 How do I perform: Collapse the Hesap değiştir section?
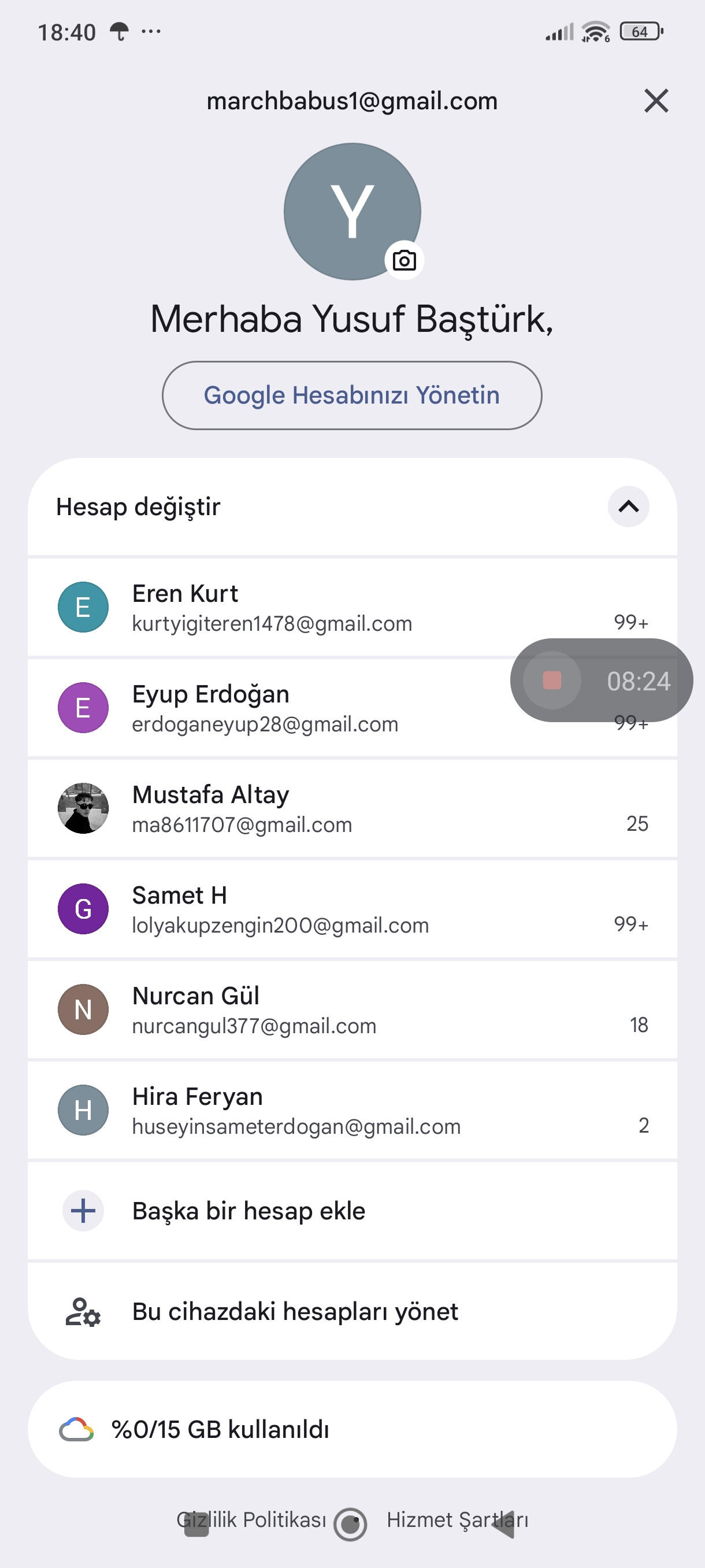628,506
